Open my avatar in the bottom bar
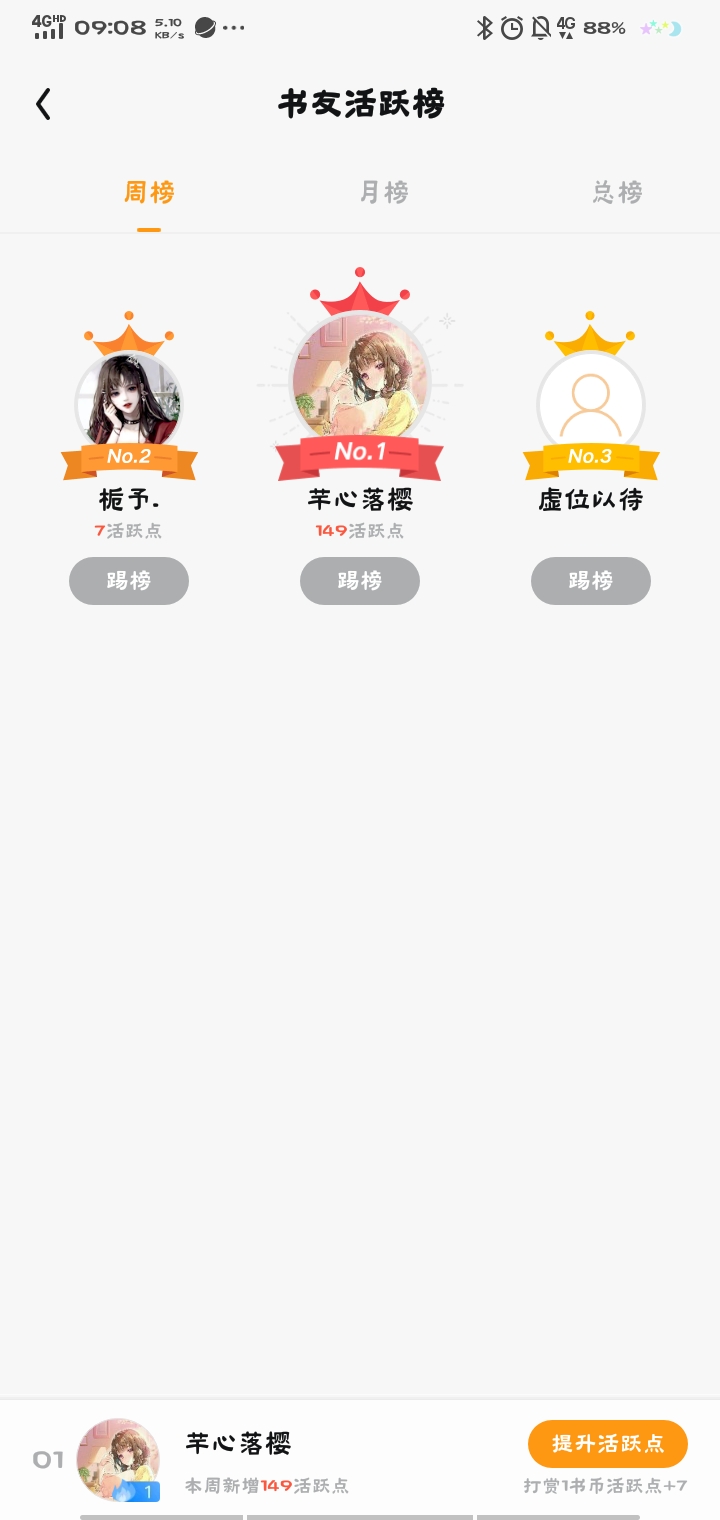720x1520 pixels. 118,1459
